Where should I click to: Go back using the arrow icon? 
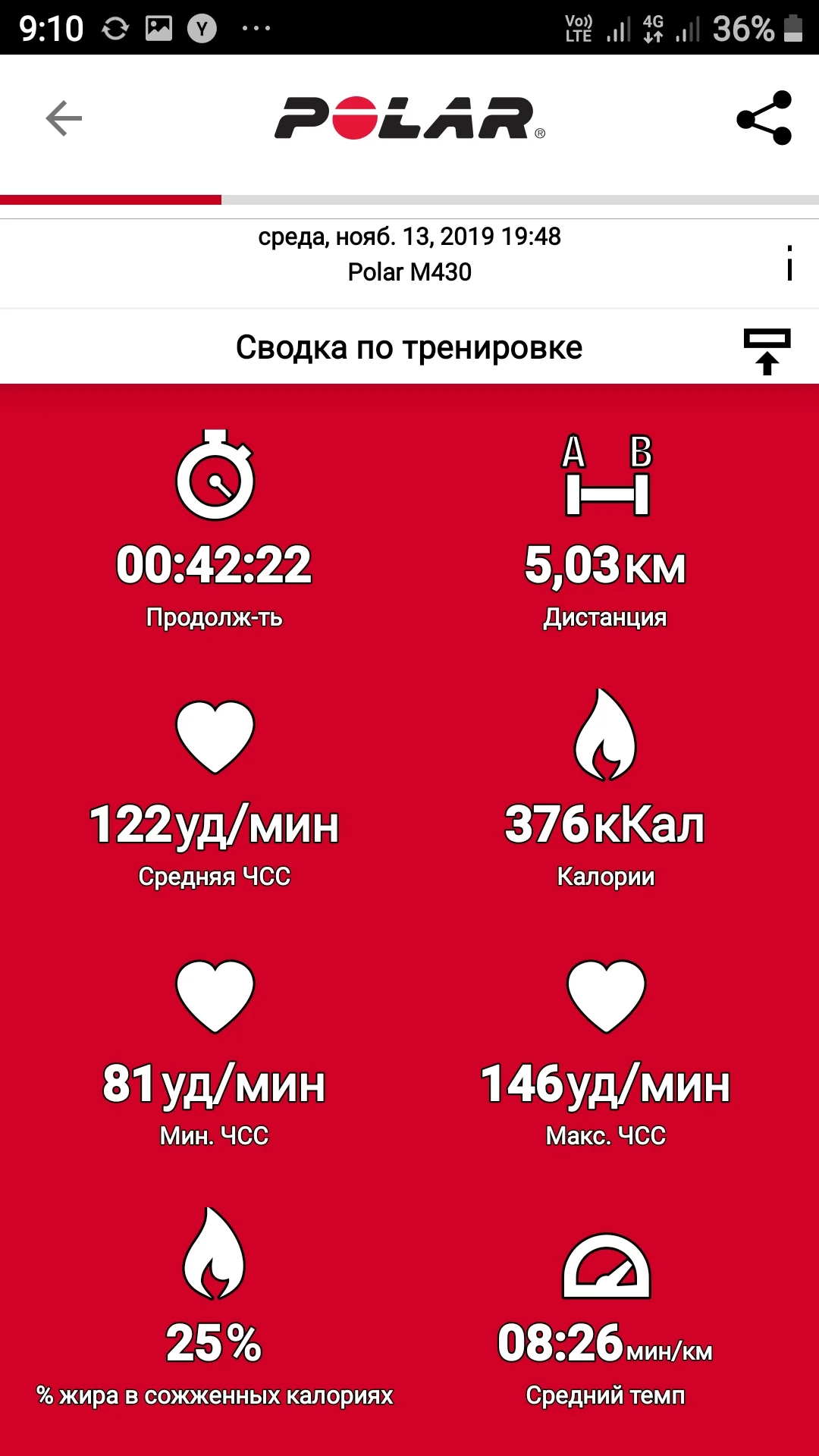(64, 118)
